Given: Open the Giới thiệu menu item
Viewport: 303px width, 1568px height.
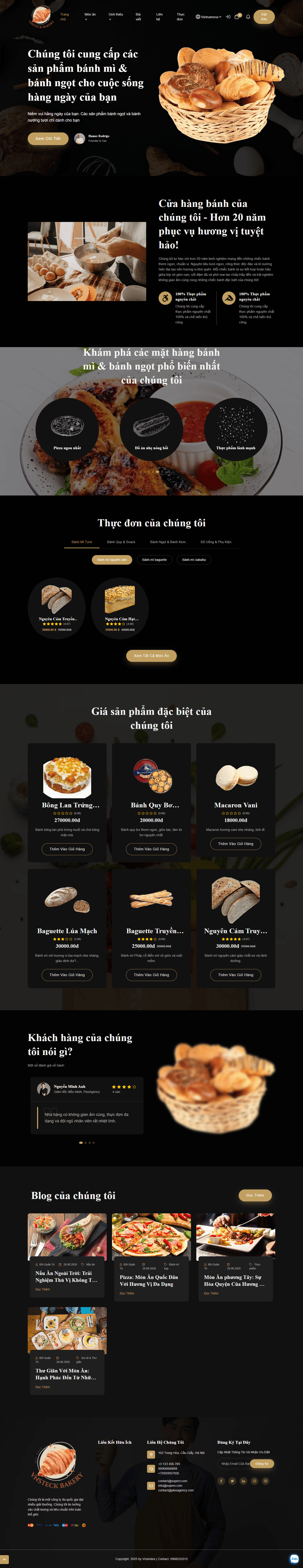Looking at the screenshot, I should click(x=115, y=16).
